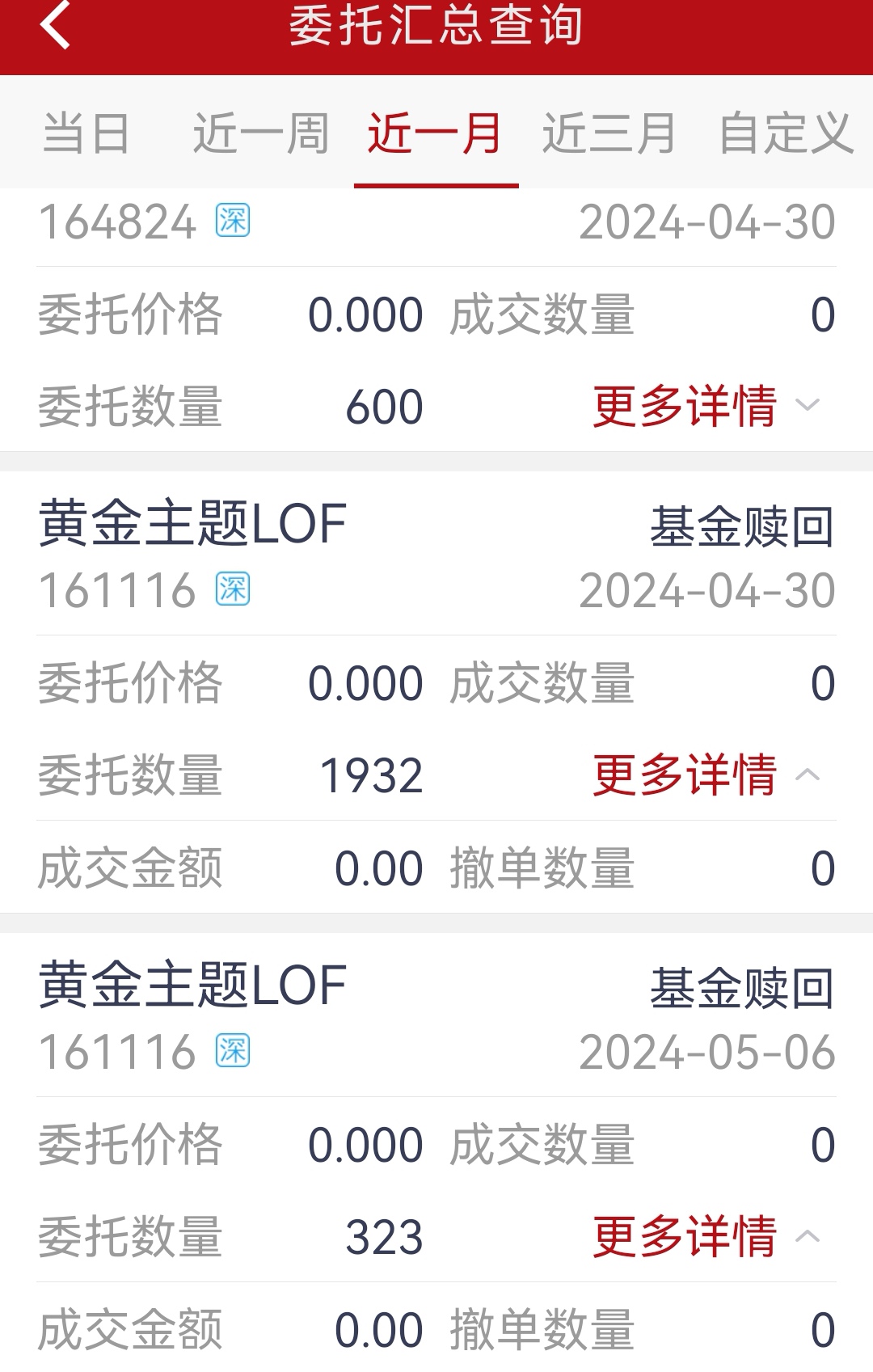Select the 近一月 tab
The height and width of the screenshot is (1372, 873).
[x=436, y=133]
